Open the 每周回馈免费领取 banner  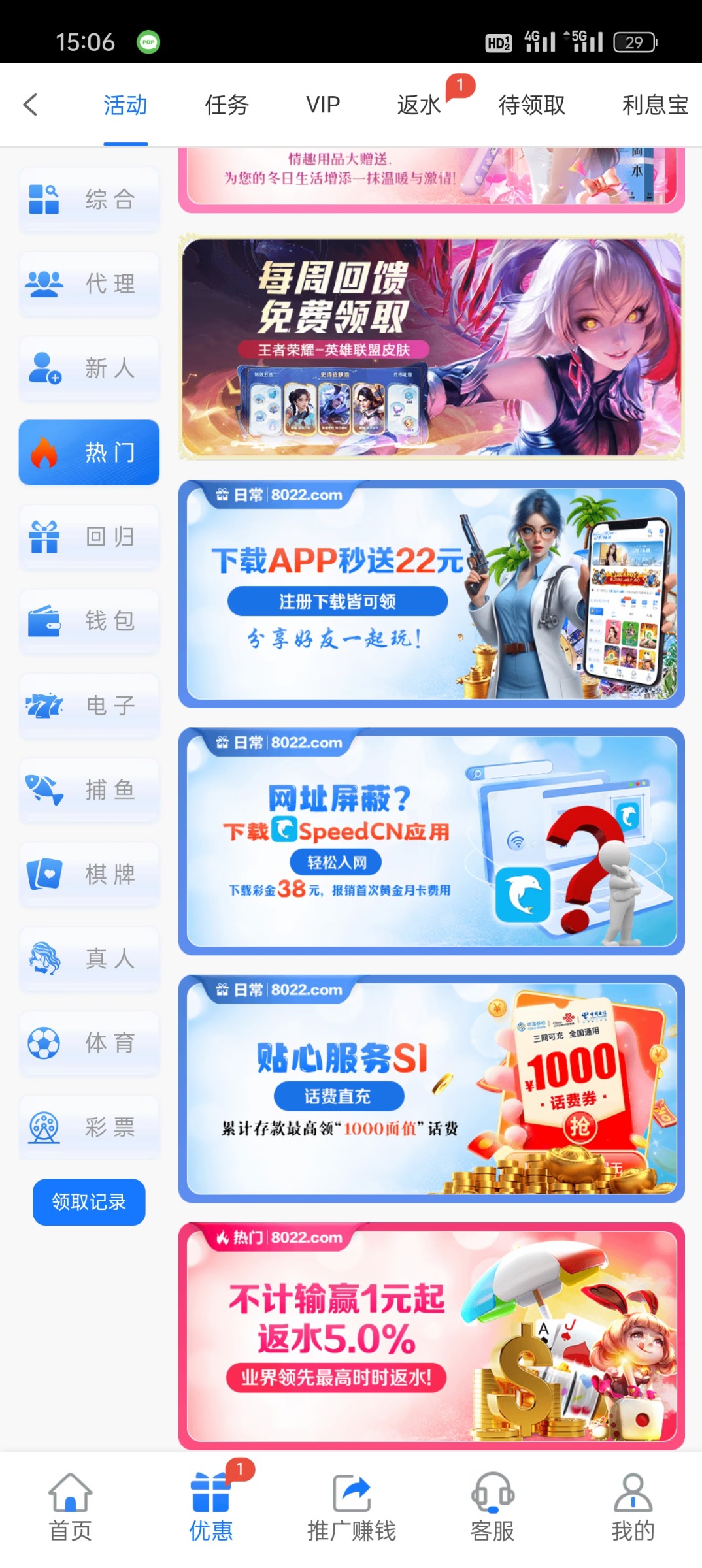tap(431, 348)
